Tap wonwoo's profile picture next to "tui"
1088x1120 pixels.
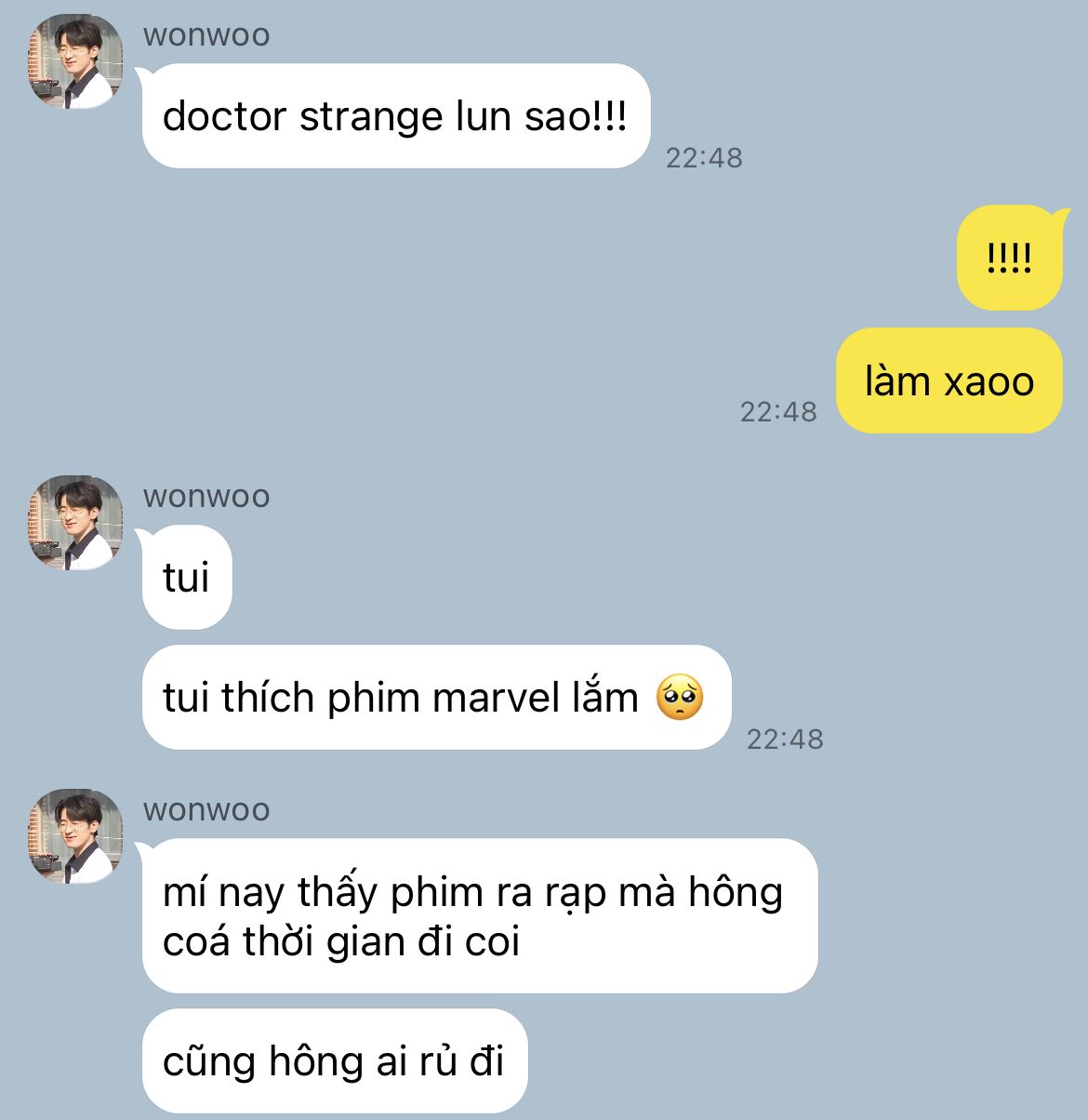pyautogui.click(x=75, y=523)
